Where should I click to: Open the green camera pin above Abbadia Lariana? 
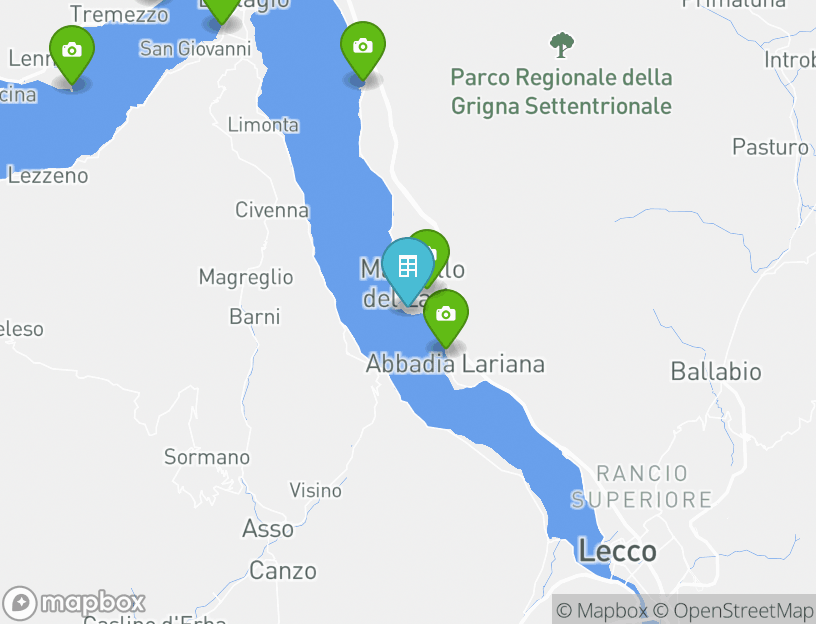(x=446, y=315)
